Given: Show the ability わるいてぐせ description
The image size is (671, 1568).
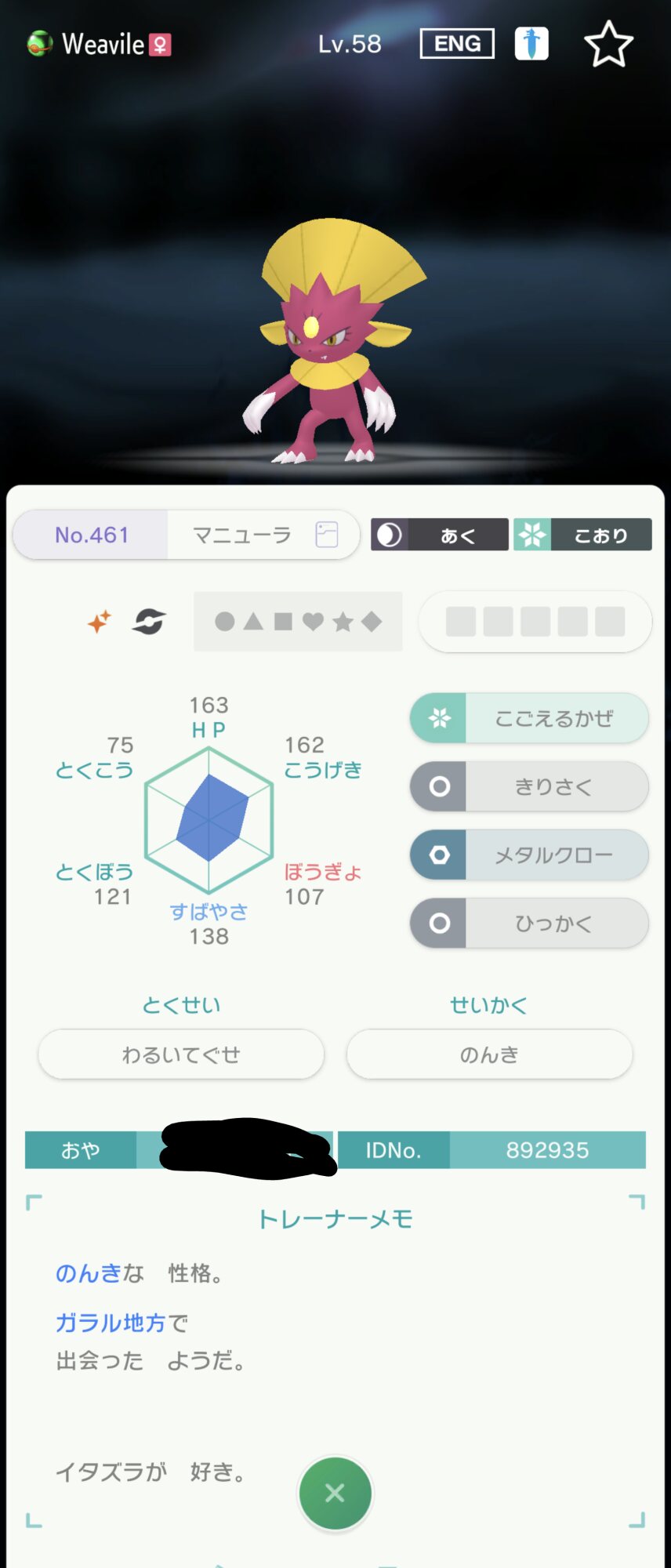Looking at the screenshot, I should 181,1054.
